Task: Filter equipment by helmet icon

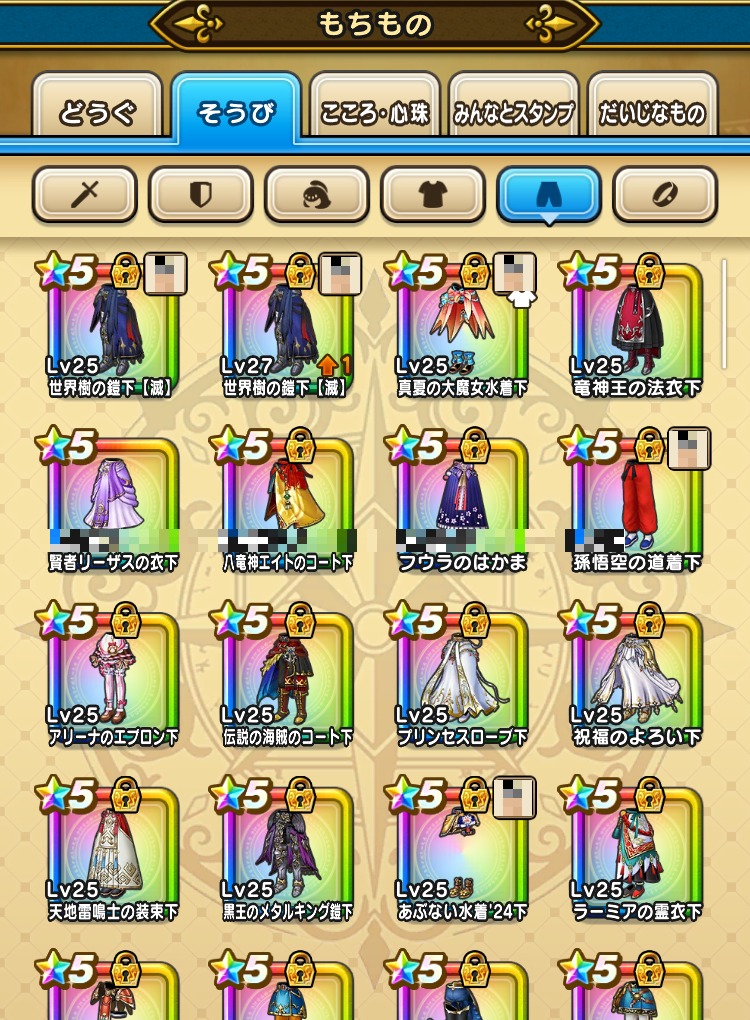Action: point(317,194)
